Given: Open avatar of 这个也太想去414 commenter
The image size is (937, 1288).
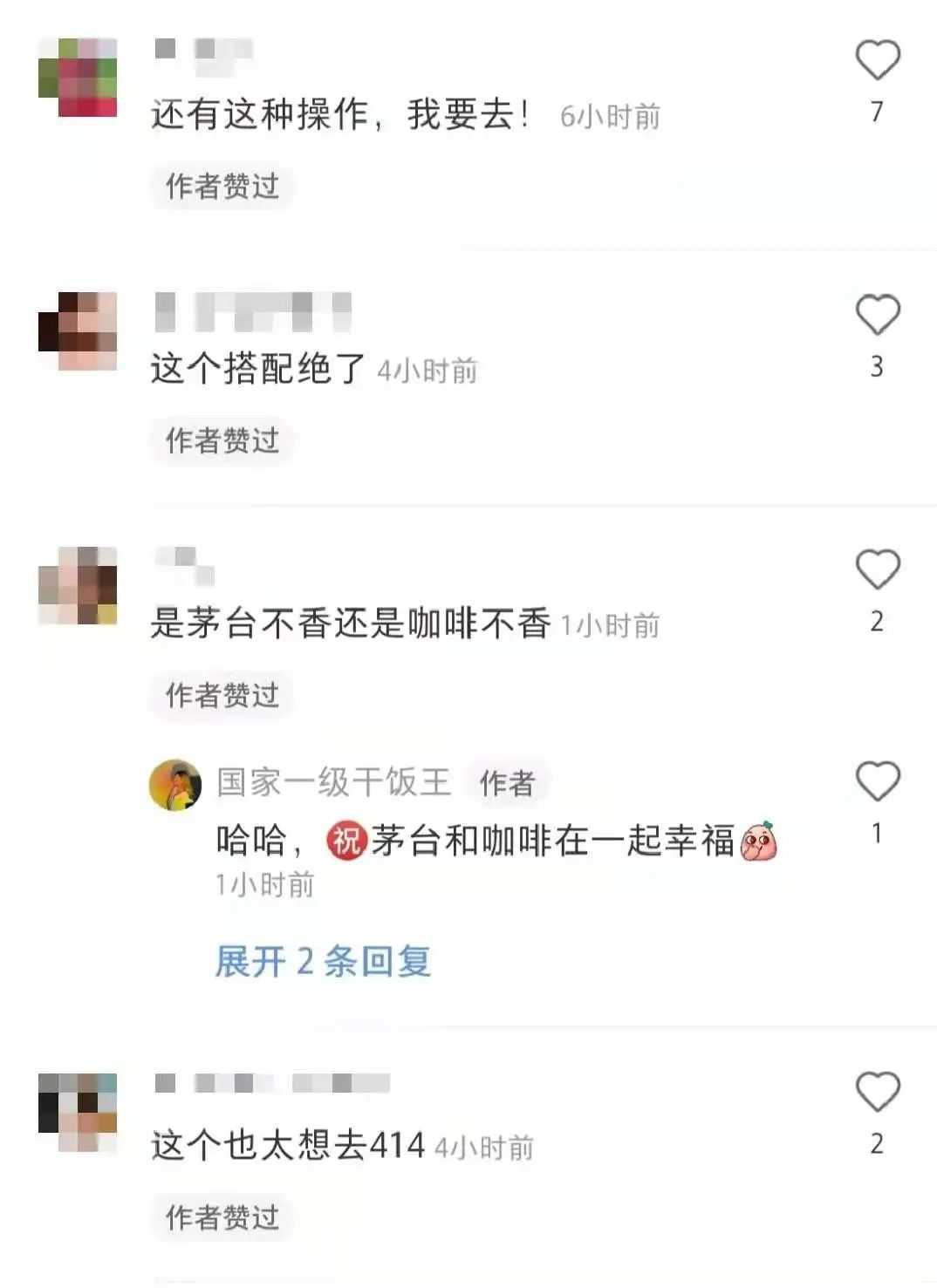Looking at the screenshot, I should point(78,1112).
